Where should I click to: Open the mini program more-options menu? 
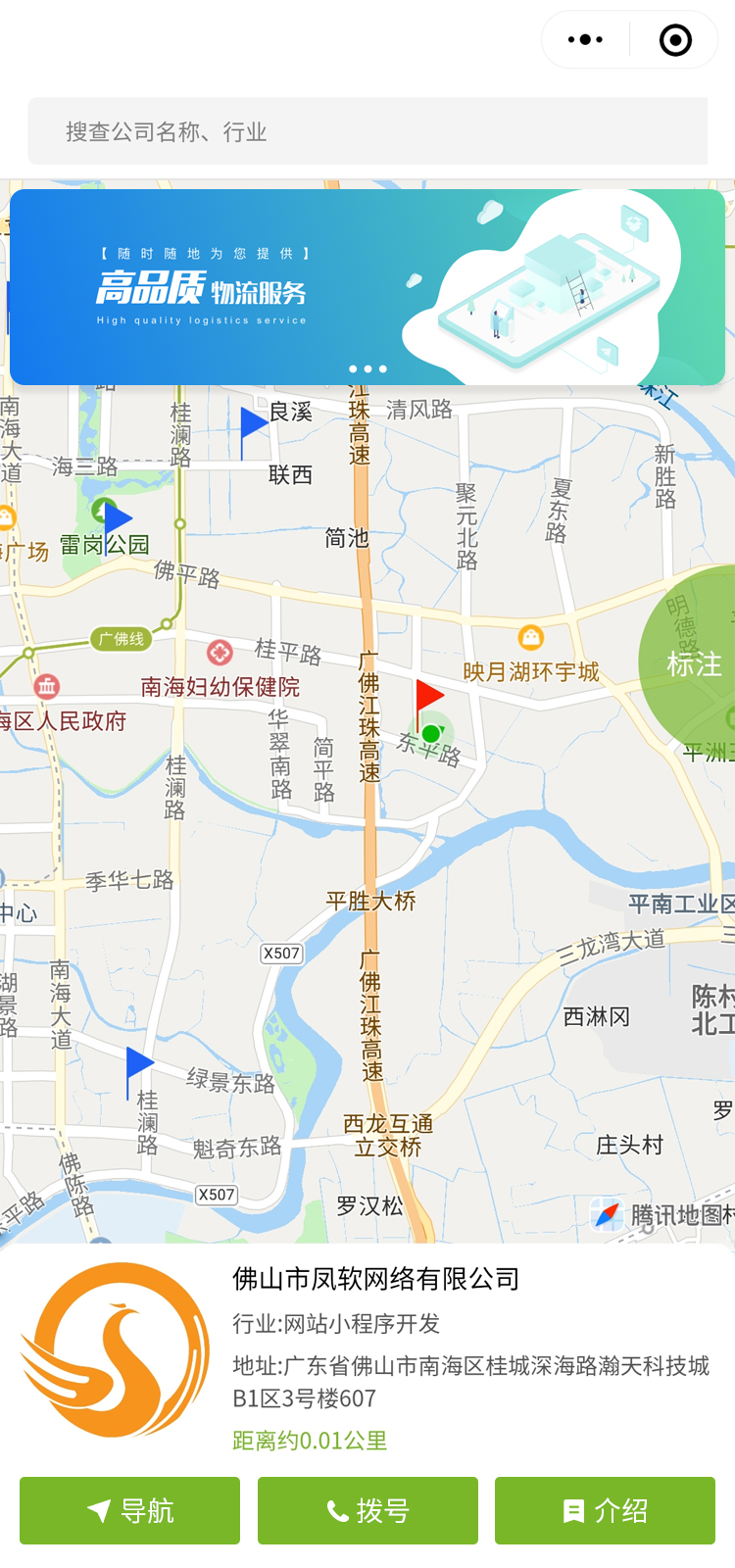tap(585, 40)
